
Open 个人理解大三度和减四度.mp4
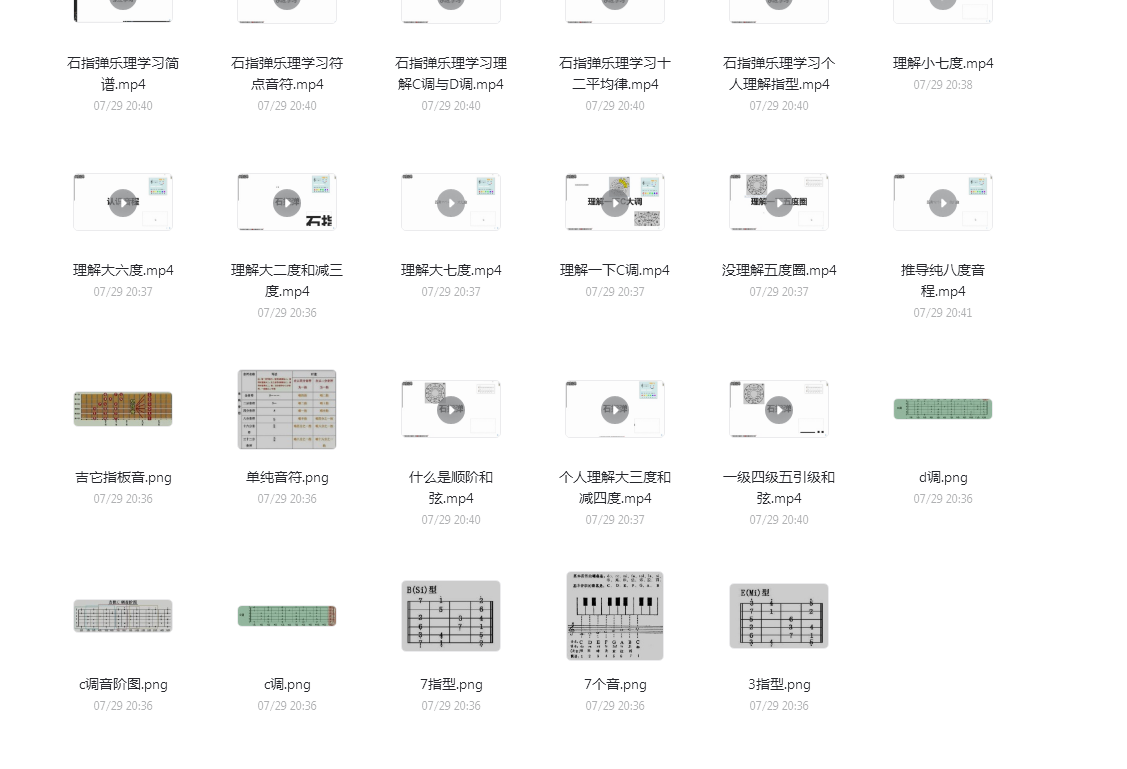coord(615,409)
